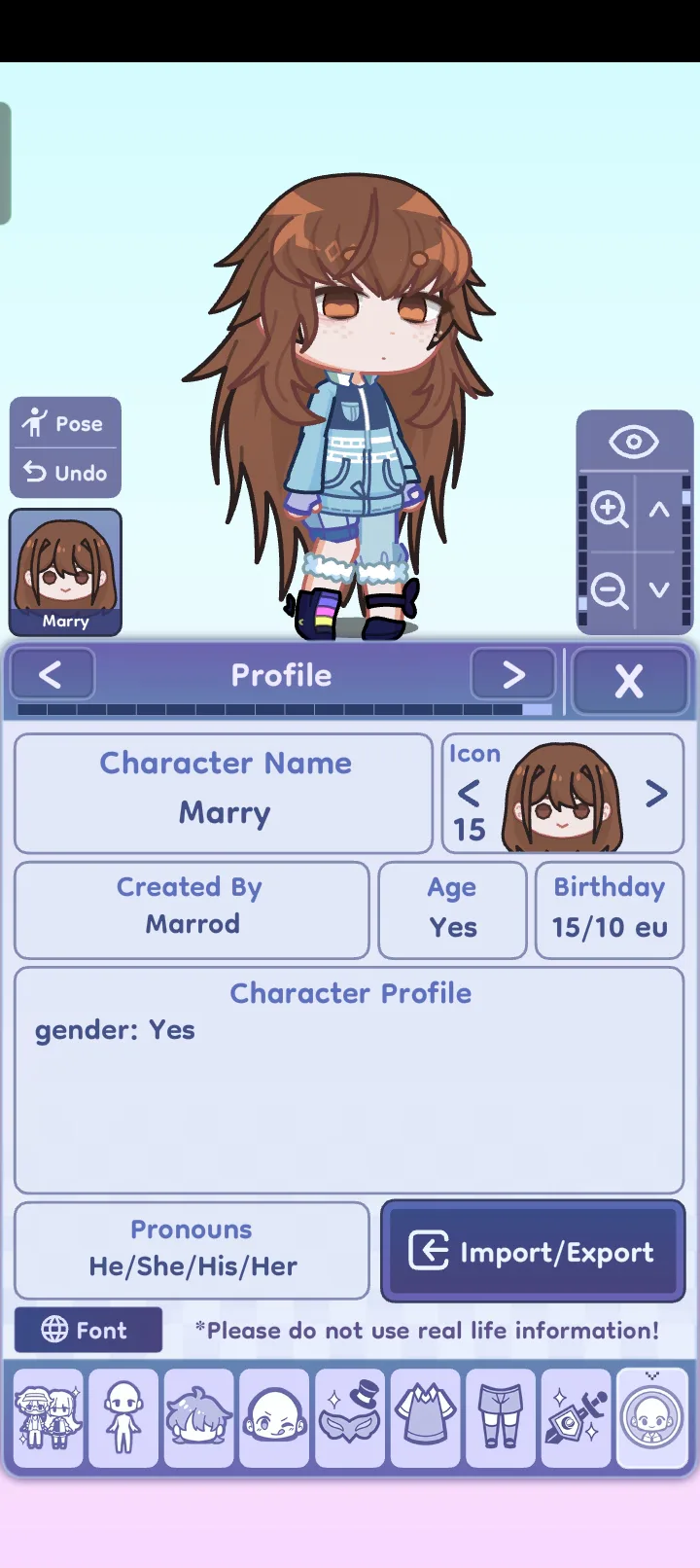Toggle interface visibility with the eye icon
The image size is (700, 1568).
pyautogui.click(x=633, y=442)
